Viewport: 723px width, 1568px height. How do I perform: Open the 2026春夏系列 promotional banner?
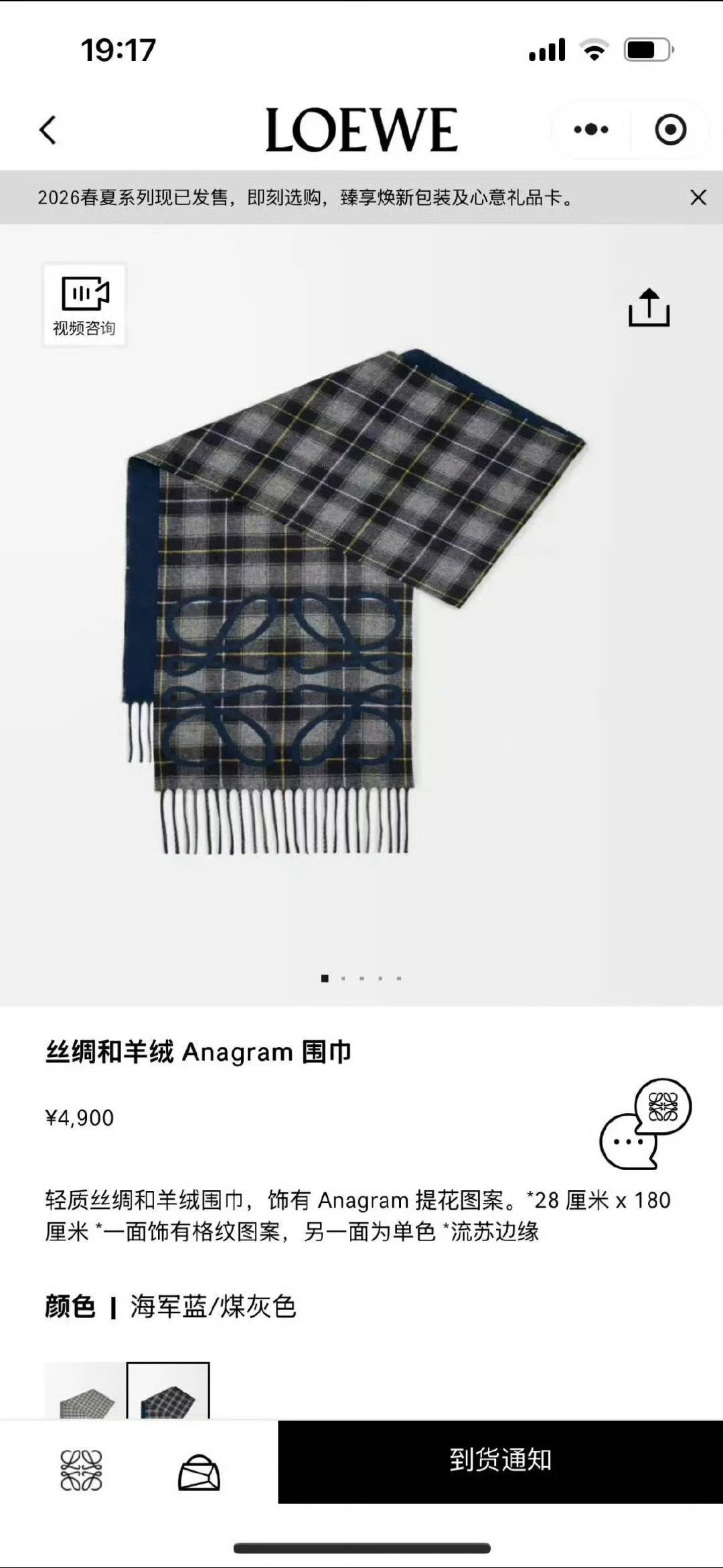click(x=308, y=198)
